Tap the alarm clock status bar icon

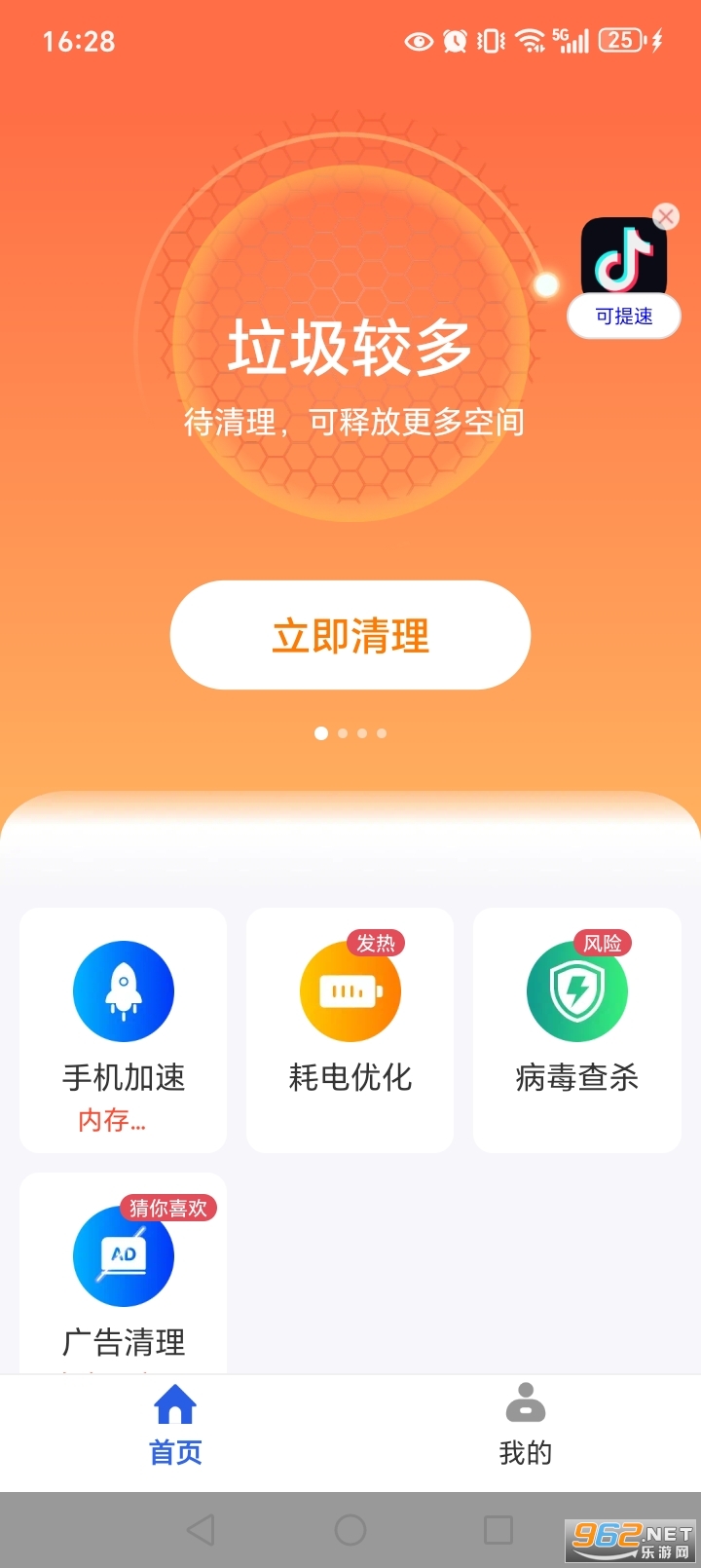click(x=454, y=42)
